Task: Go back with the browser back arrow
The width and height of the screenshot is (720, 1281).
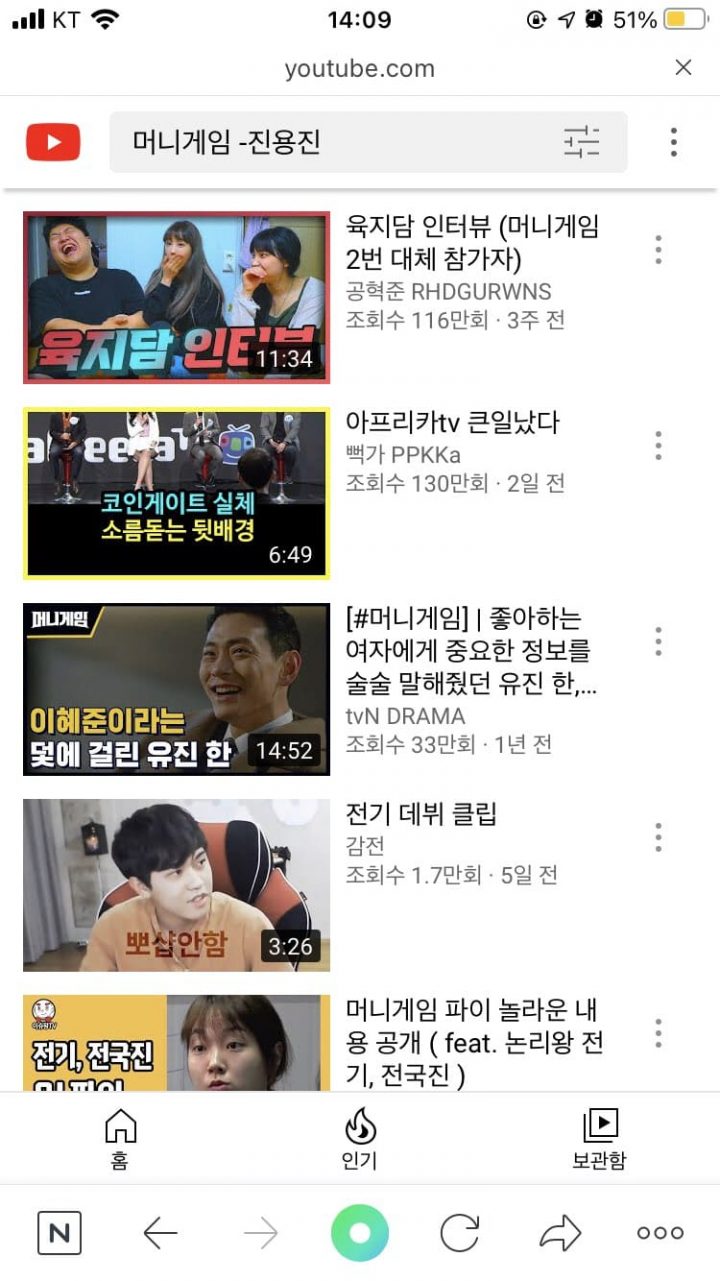Action: pyautogui.click(x=160, y=1233)
